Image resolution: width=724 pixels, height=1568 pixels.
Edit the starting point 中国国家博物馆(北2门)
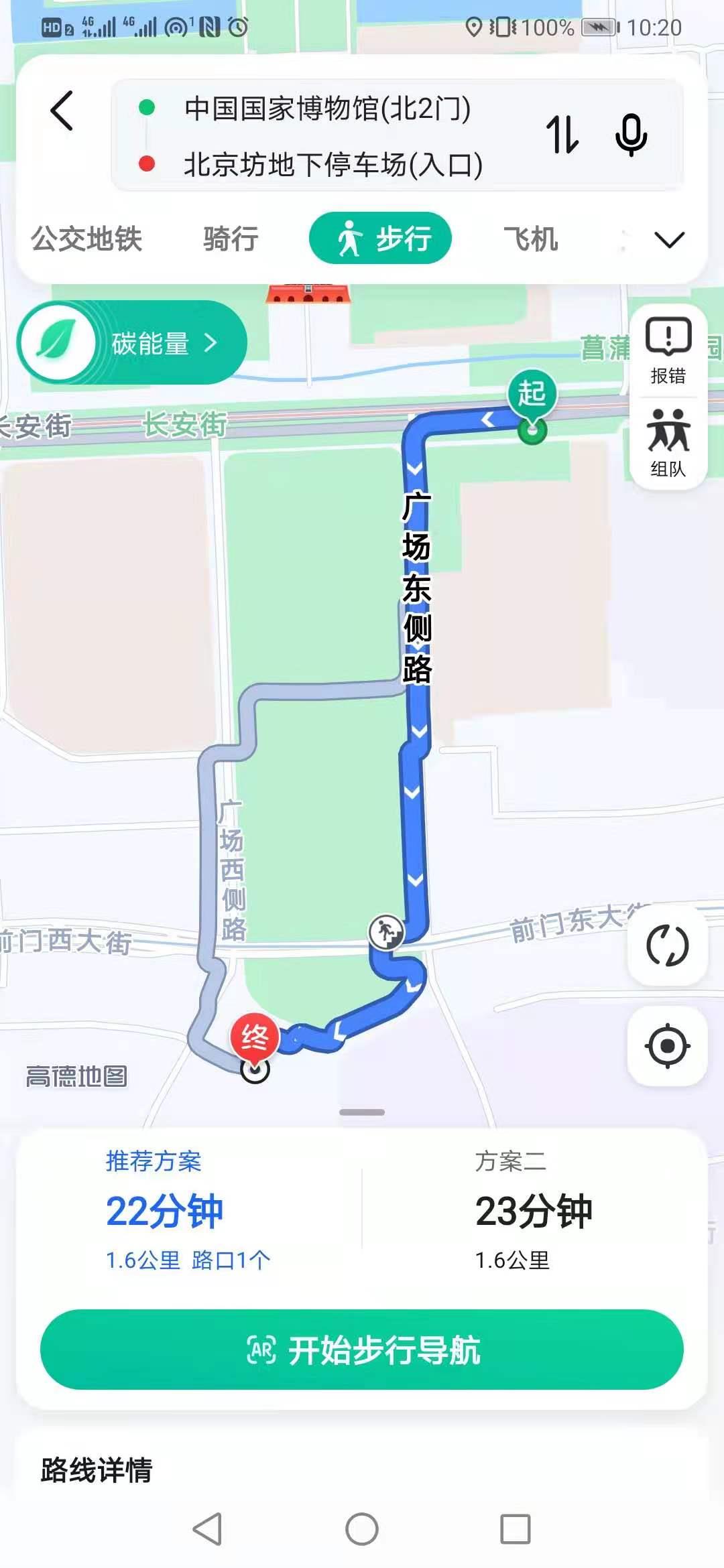pyautogui.click(x=327, y=108)
